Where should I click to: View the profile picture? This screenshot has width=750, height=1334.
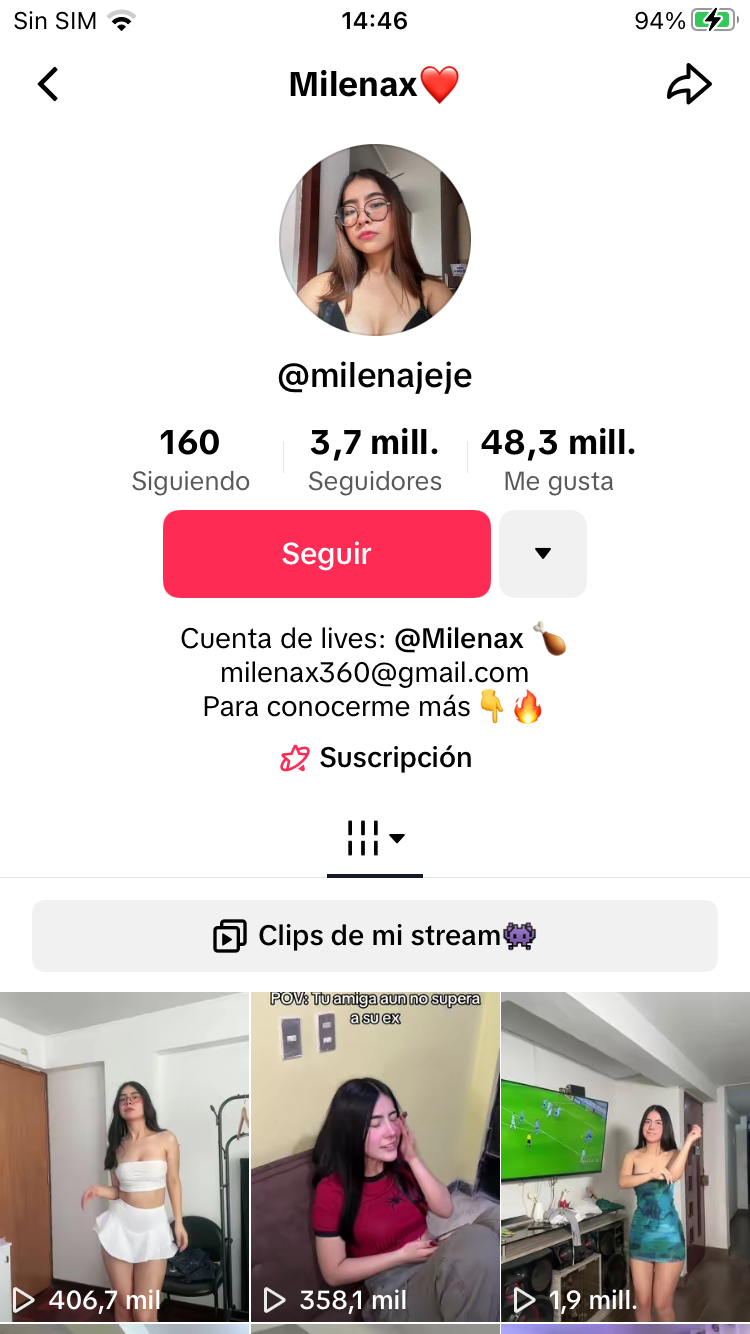click(x=375, y=239)
